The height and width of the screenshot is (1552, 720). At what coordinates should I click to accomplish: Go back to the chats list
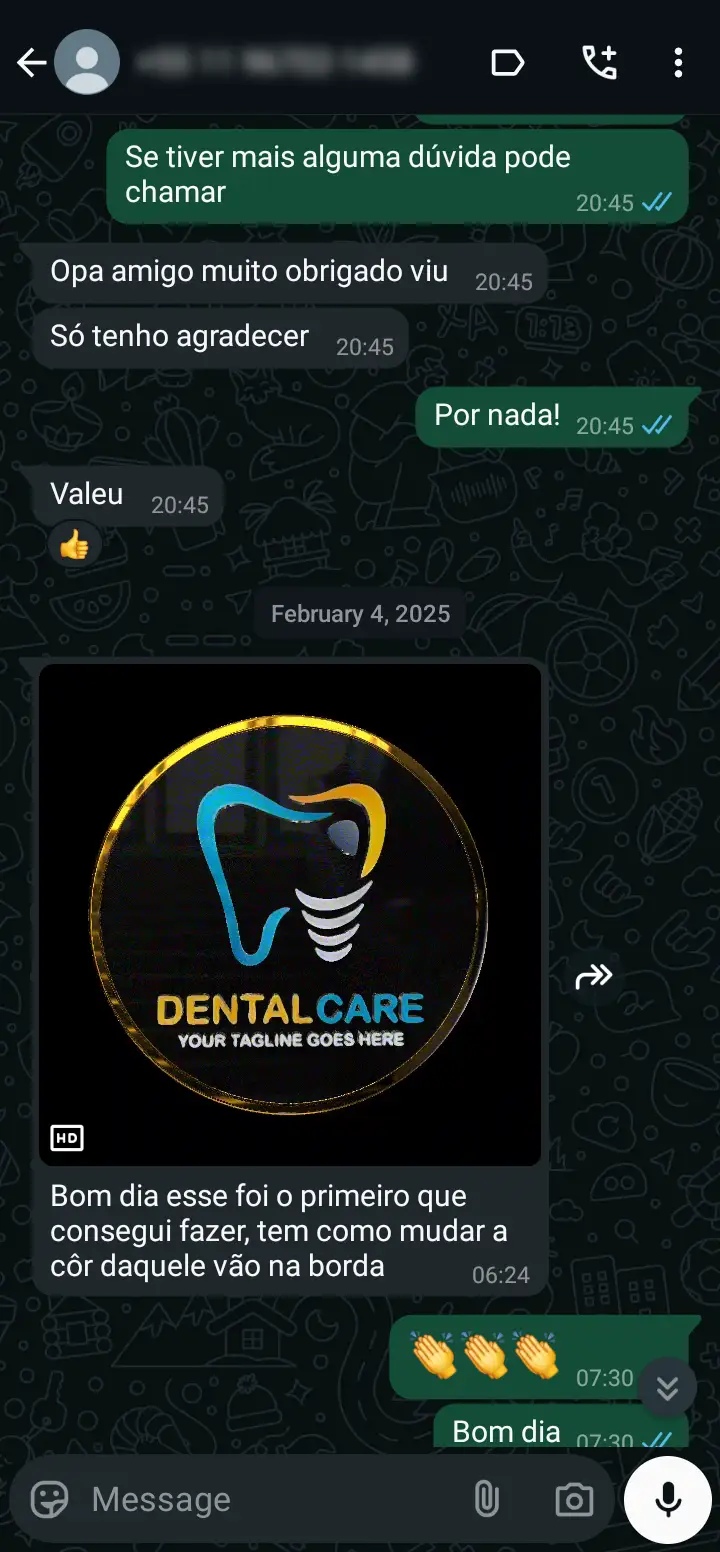(x=31, y=64)
